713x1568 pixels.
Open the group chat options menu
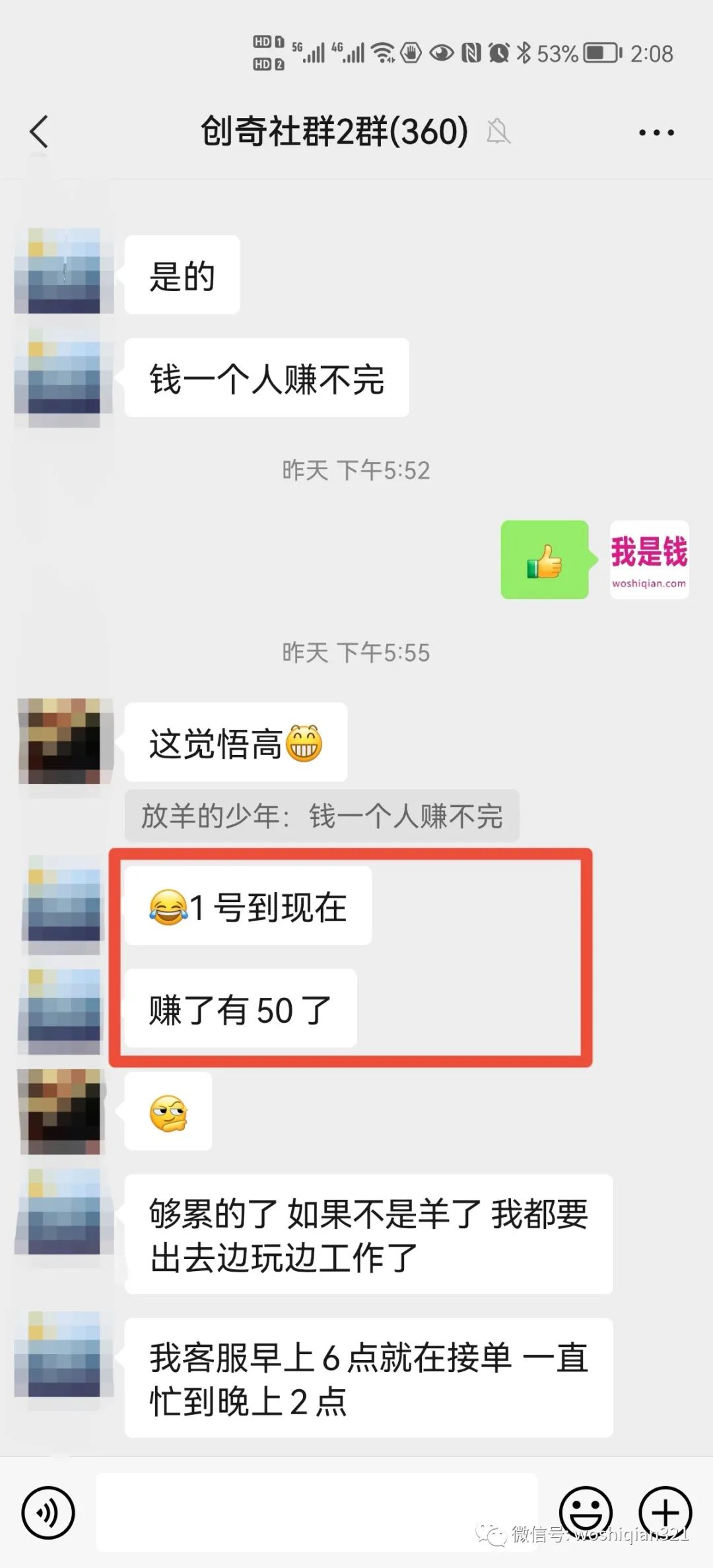coord(656,133)
